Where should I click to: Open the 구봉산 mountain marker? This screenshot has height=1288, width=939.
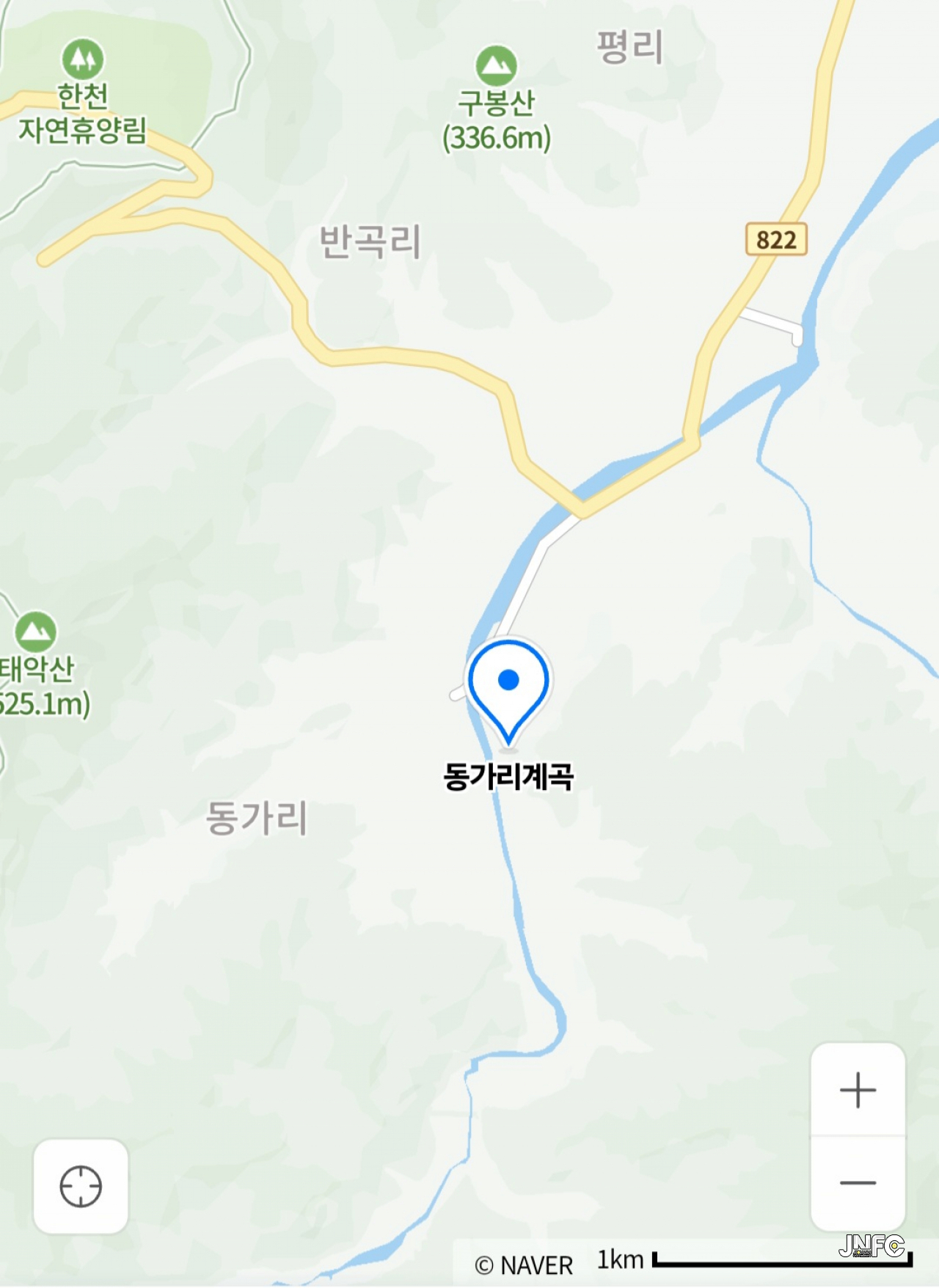click(497, 66)
